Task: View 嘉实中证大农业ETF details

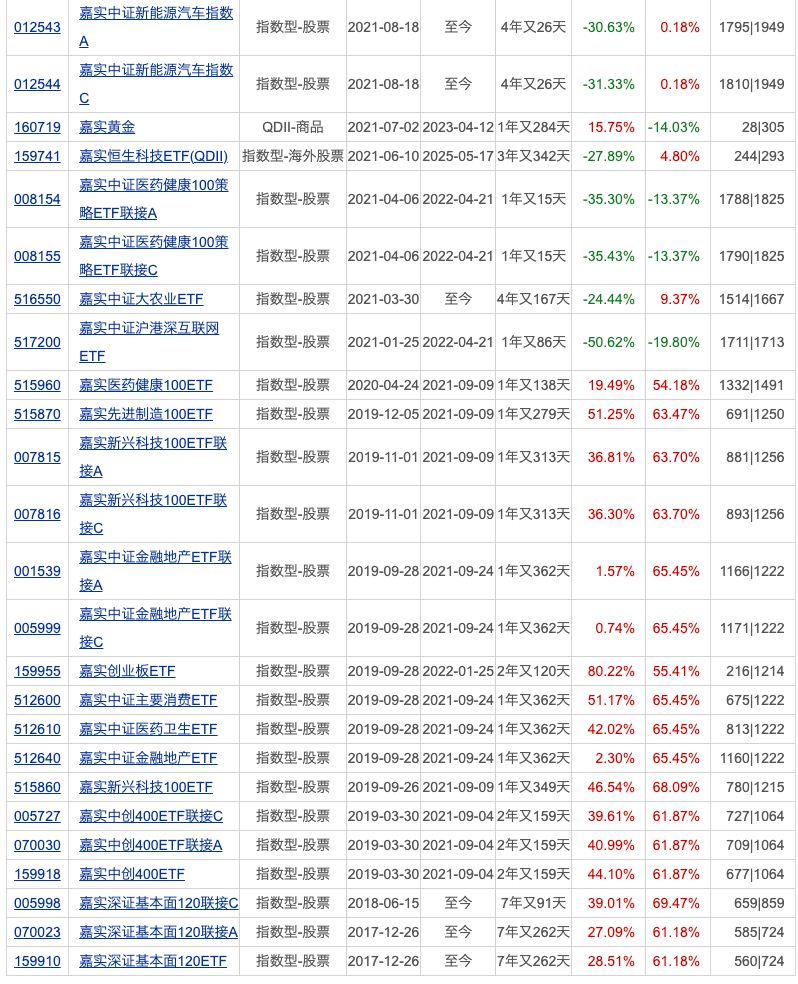Action: pyautogui.click(x=141, y=299)
